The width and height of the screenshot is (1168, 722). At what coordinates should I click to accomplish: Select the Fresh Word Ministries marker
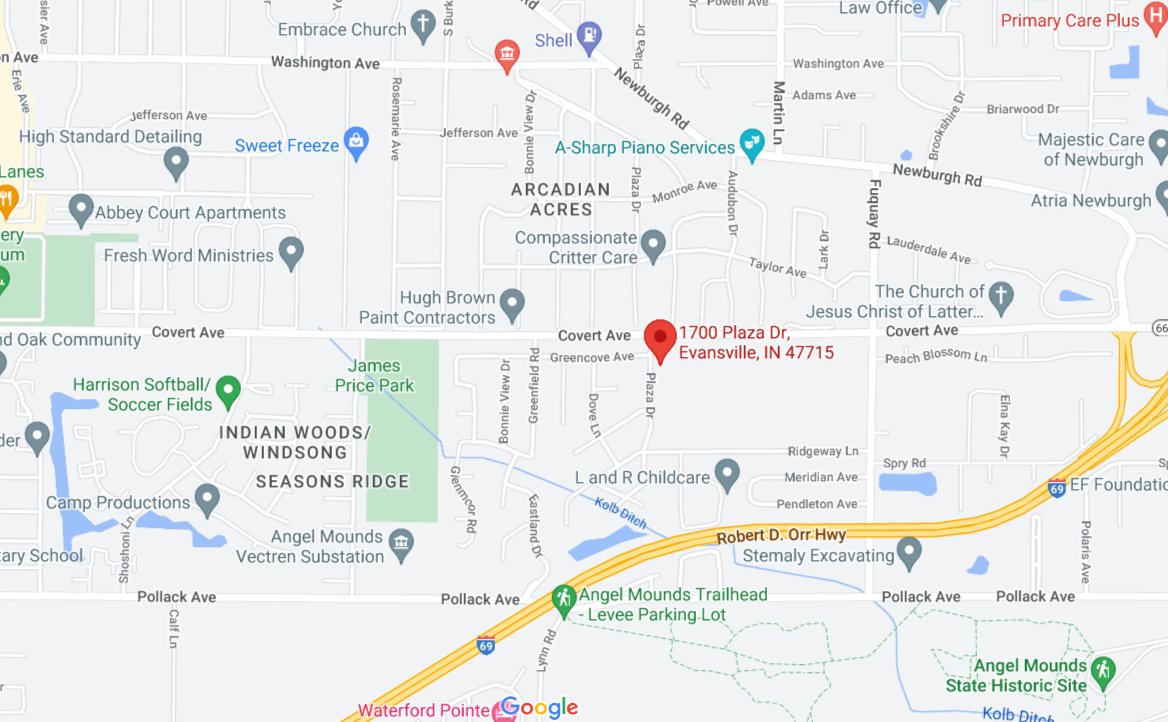[291, 251]
